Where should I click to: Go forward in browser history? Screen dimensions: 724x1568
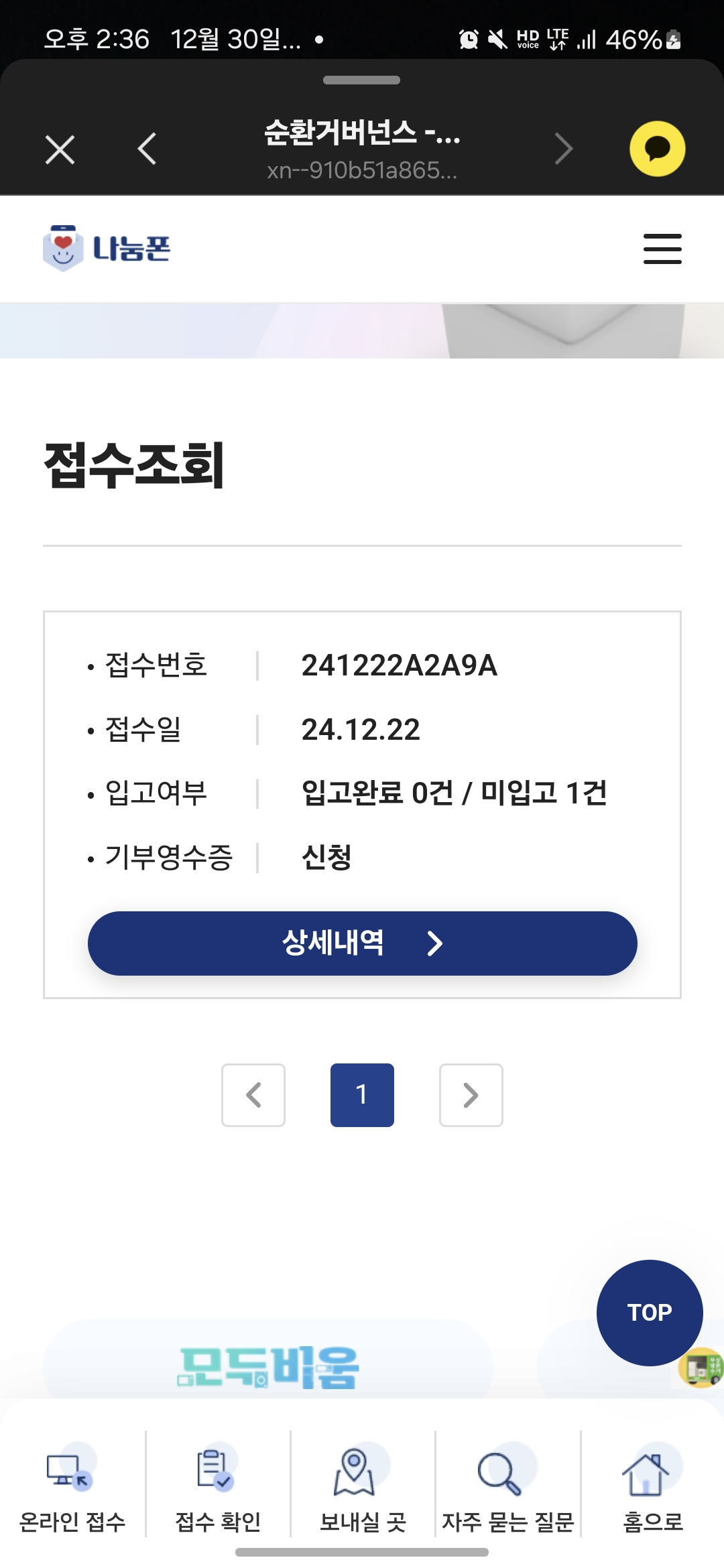coord(564,149)
